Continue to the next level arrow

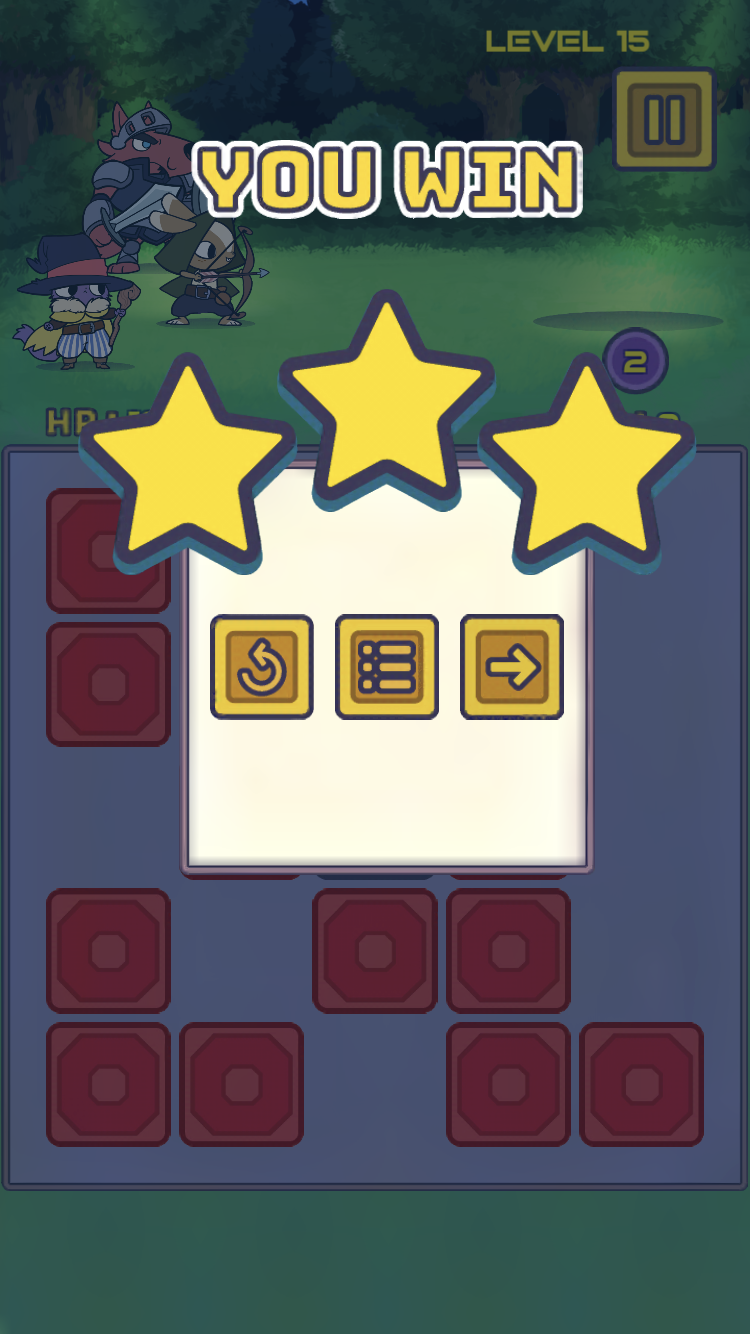pyautogui.click(x=512, y=666)
